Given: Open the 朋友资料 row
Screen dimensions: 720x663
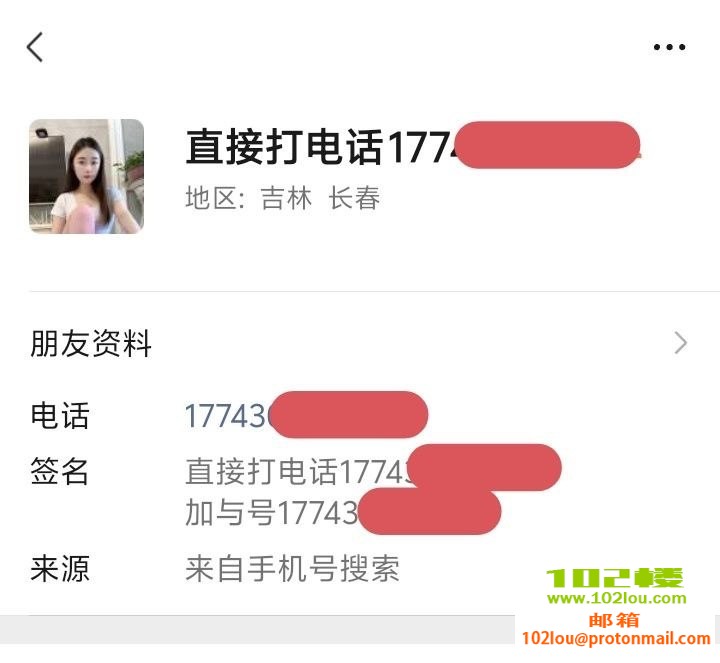Looking at the screenshot, I should tap(360, 344).
